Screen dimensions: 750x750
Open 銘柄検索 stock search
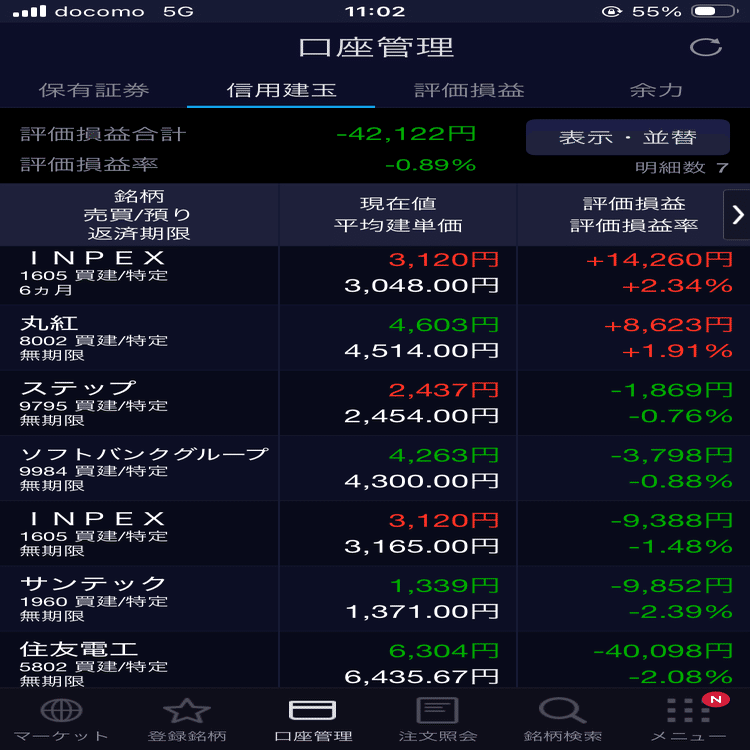point(562,720)
